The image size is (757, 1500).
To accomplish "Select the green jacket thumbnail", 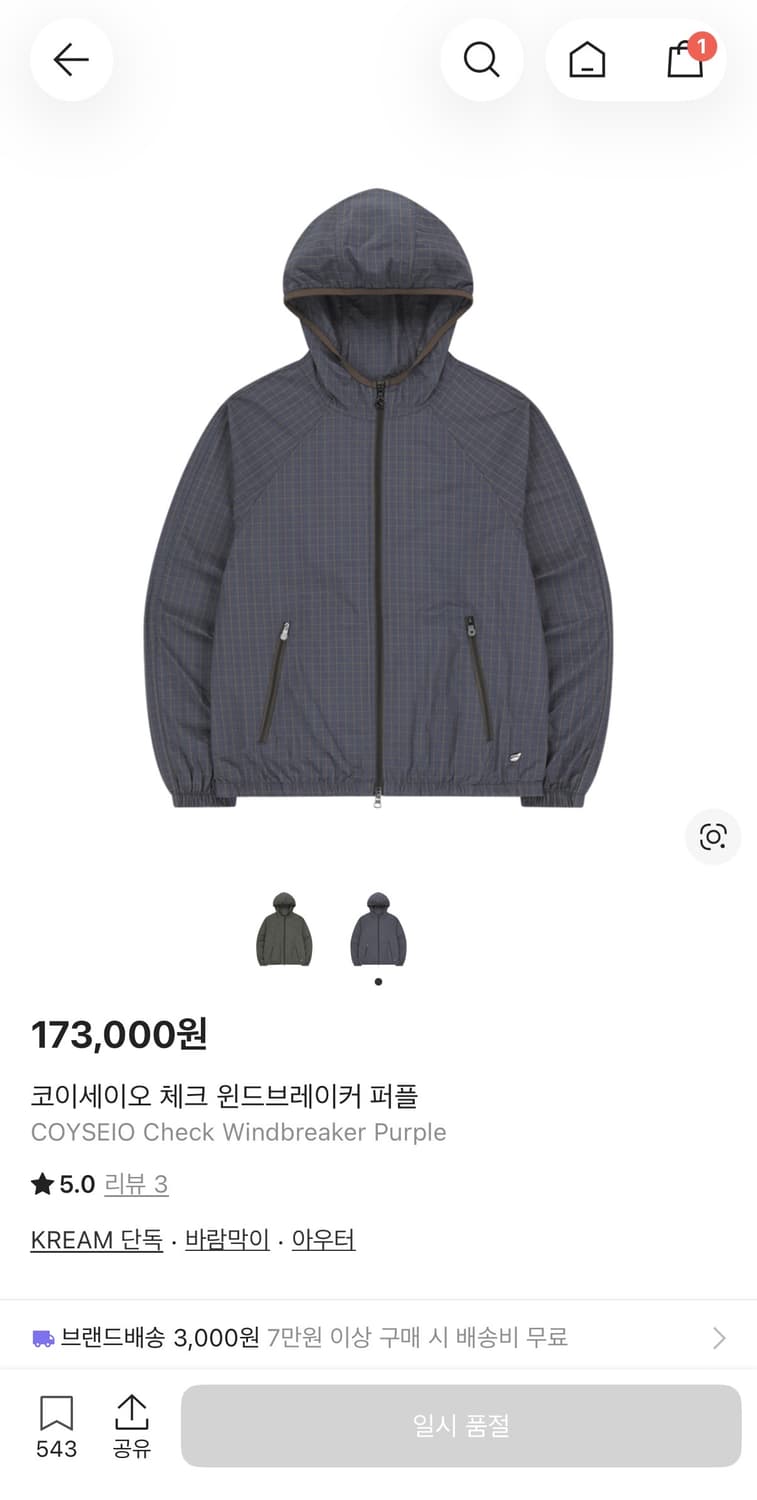I will 284,932.
